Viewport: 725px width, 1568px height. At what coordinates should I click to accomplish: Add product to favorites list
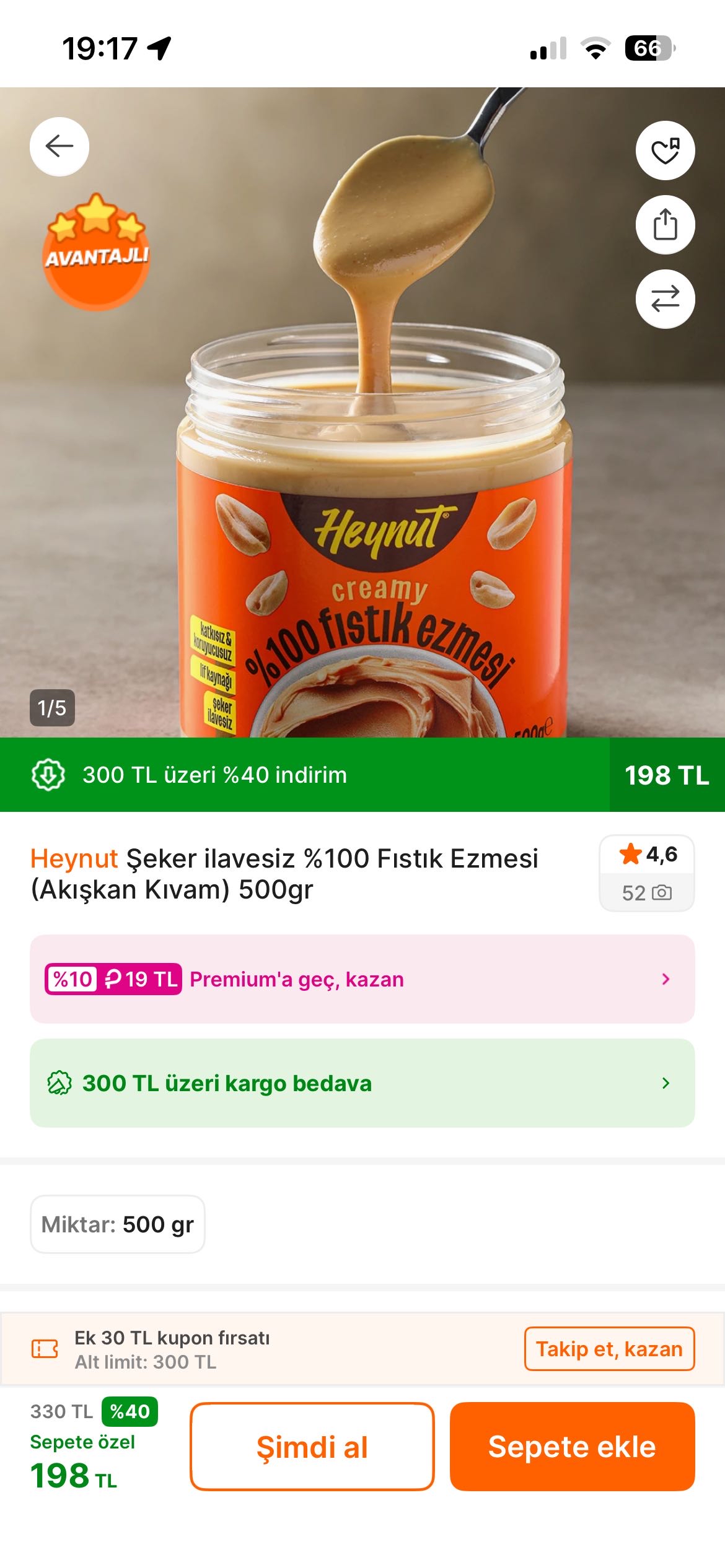(x=665, y=150)
